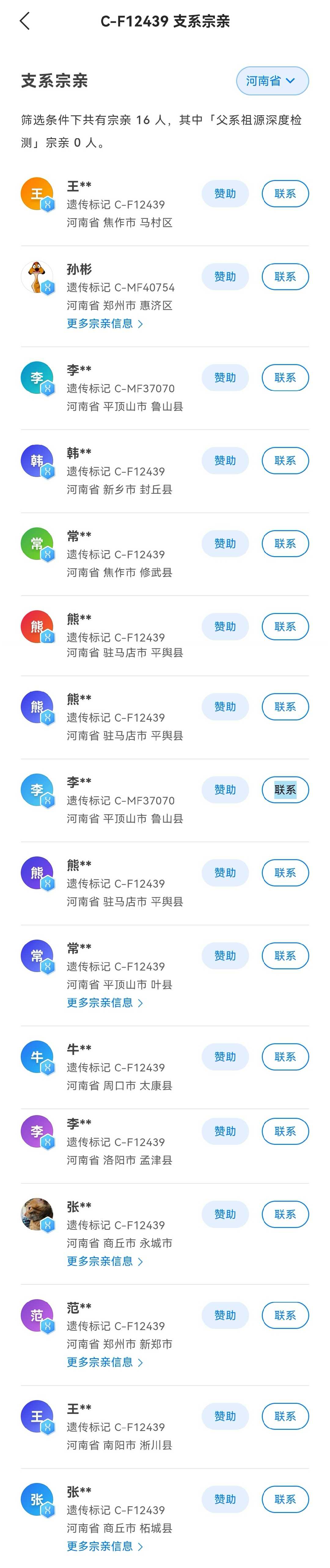Image resolution: width=330 pixels, height=1568 pixels.
Task: Tap 联系 for 常** in 平顶山市 叶县
Action: pyautogui.click(x=285, y=956)
